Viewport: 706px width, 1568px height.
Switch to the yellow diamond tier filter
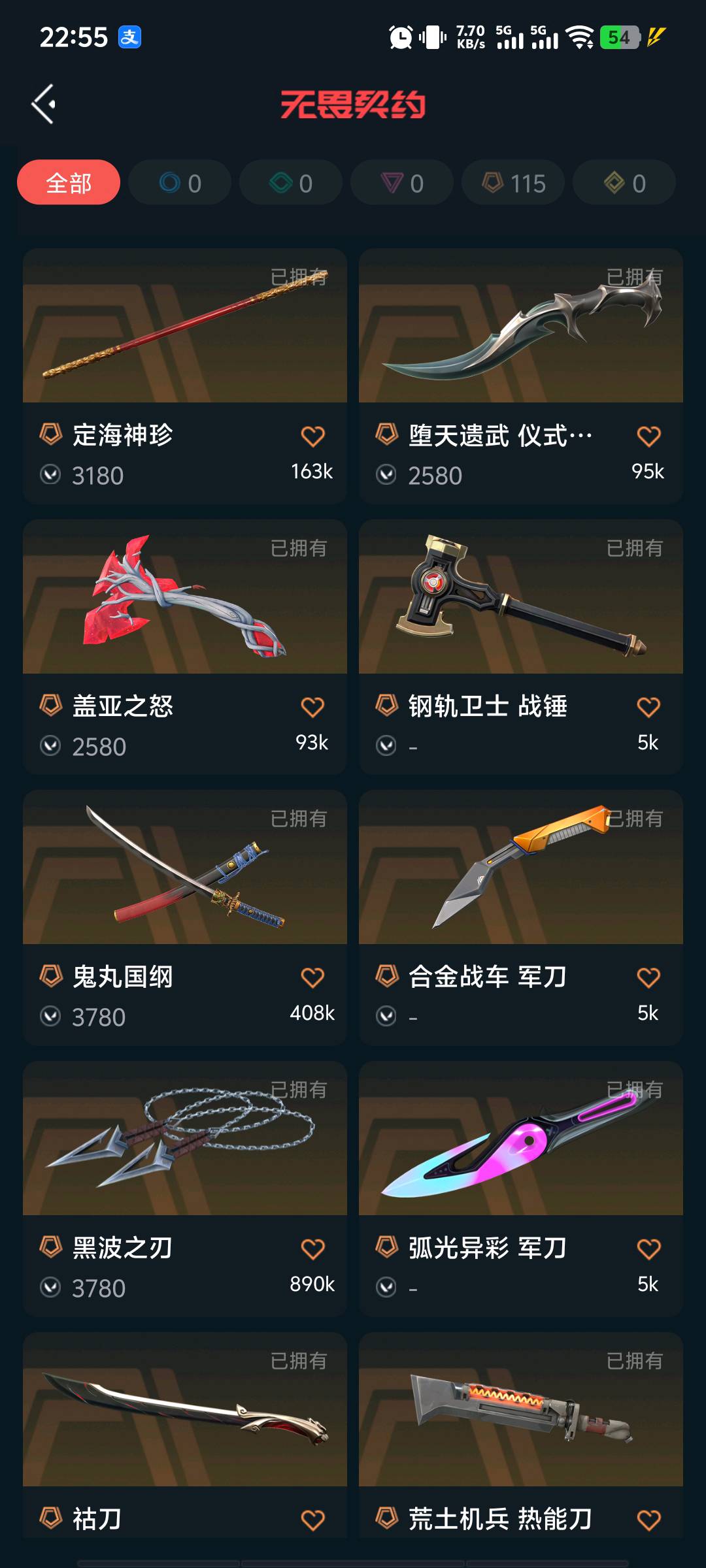pyautogui.click(x=624, y=183)
